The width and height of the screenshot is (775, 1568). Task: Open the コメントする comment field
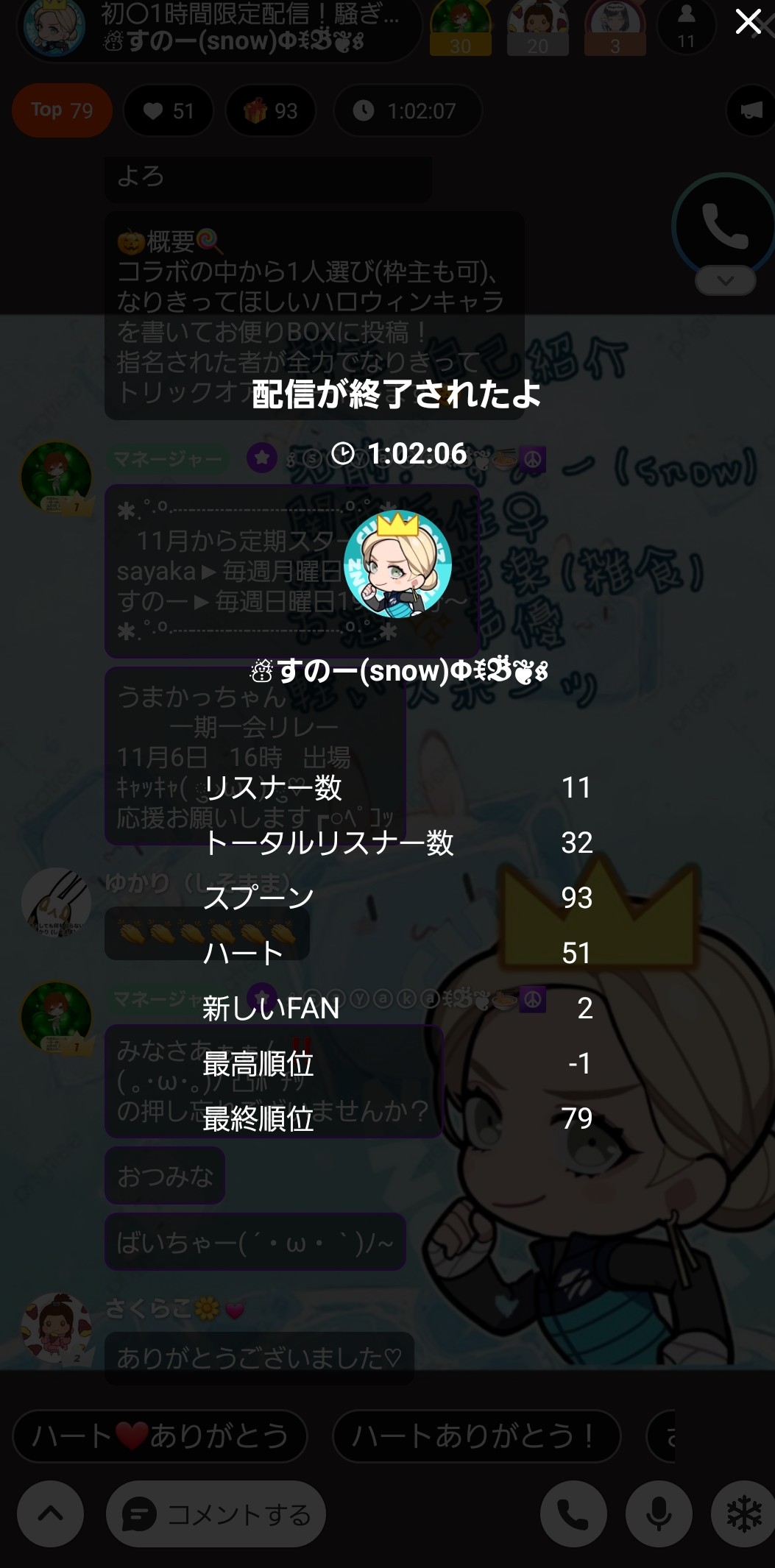click(x=216, y=1514)
